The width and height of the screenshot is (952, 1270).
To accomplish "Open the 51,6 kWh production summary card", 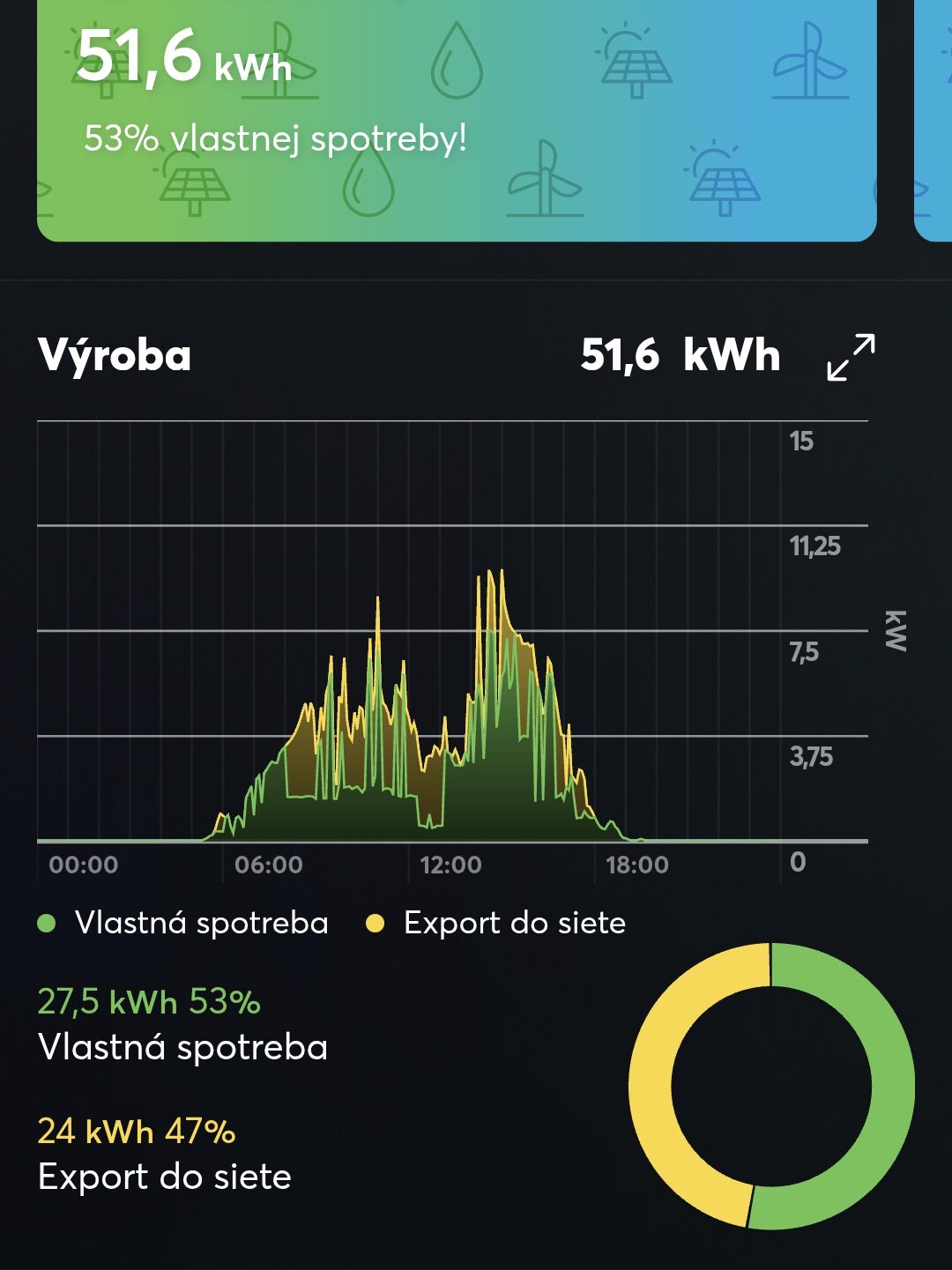I will tap(457, 121).
